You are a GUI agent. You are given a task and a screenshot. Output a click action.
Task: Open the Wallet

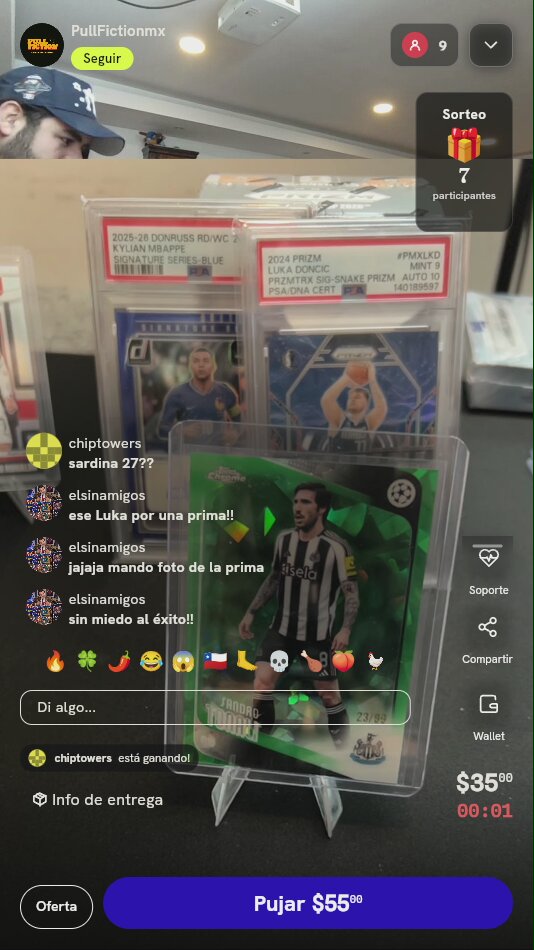click(x=489, y=717)
